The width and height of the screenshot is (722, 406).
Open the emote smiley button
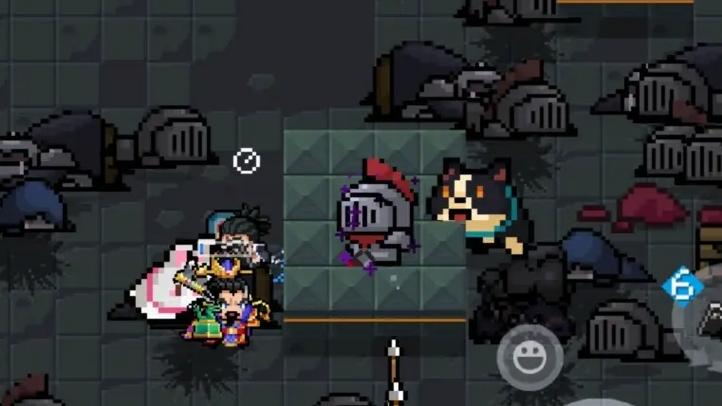529,357
